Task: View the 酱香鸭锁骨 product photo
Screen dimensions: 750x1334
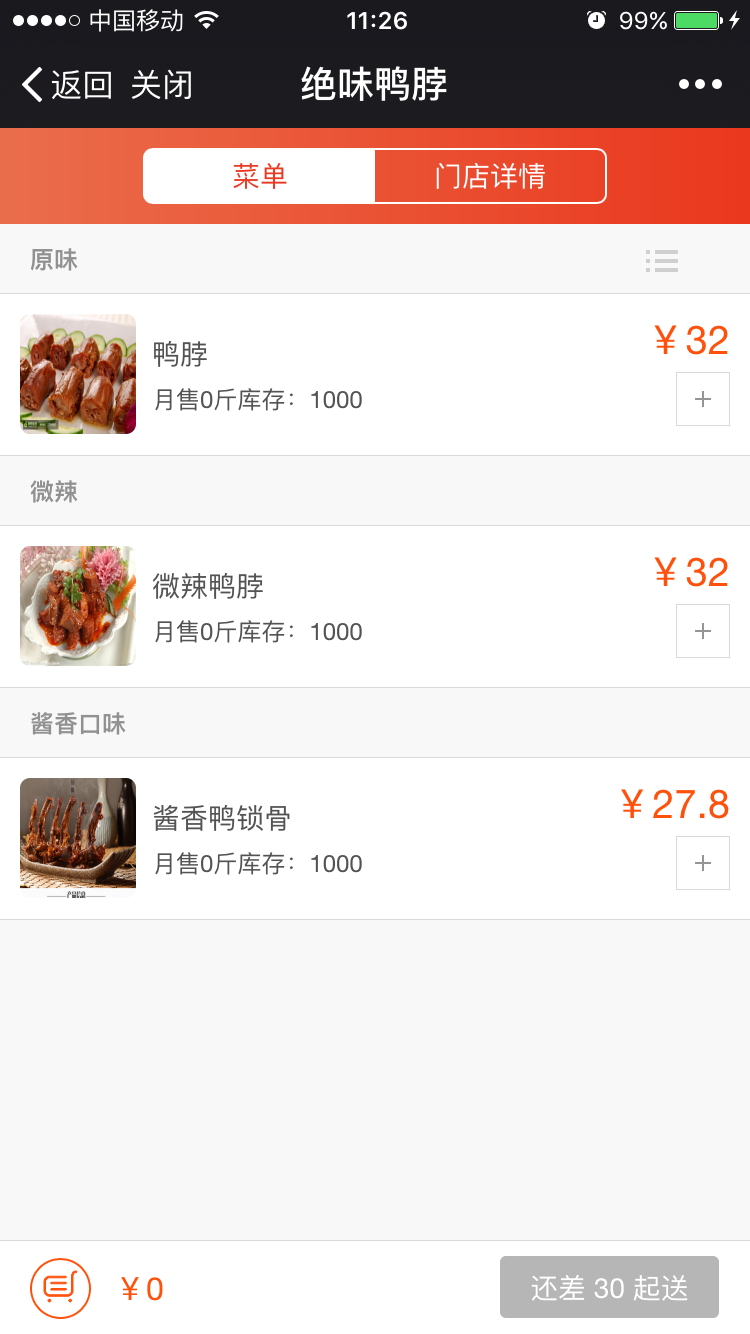Action: tap(78, 837)
